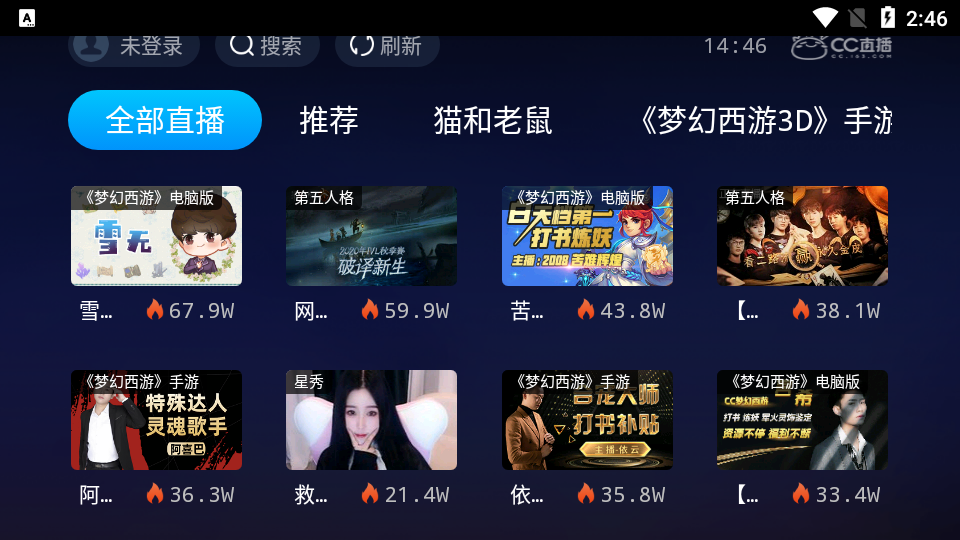This screenshot has width=960, height=540.
Task: Select the 全部直播 tab
Action: (x=165, y=120)
